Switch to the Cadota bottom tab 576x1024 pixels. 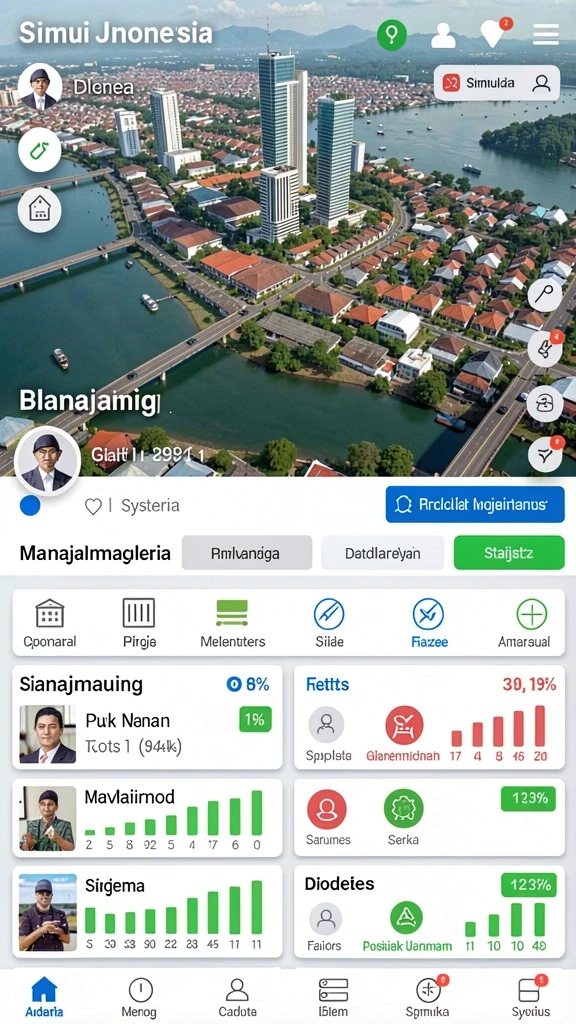[x=237, y=997]
